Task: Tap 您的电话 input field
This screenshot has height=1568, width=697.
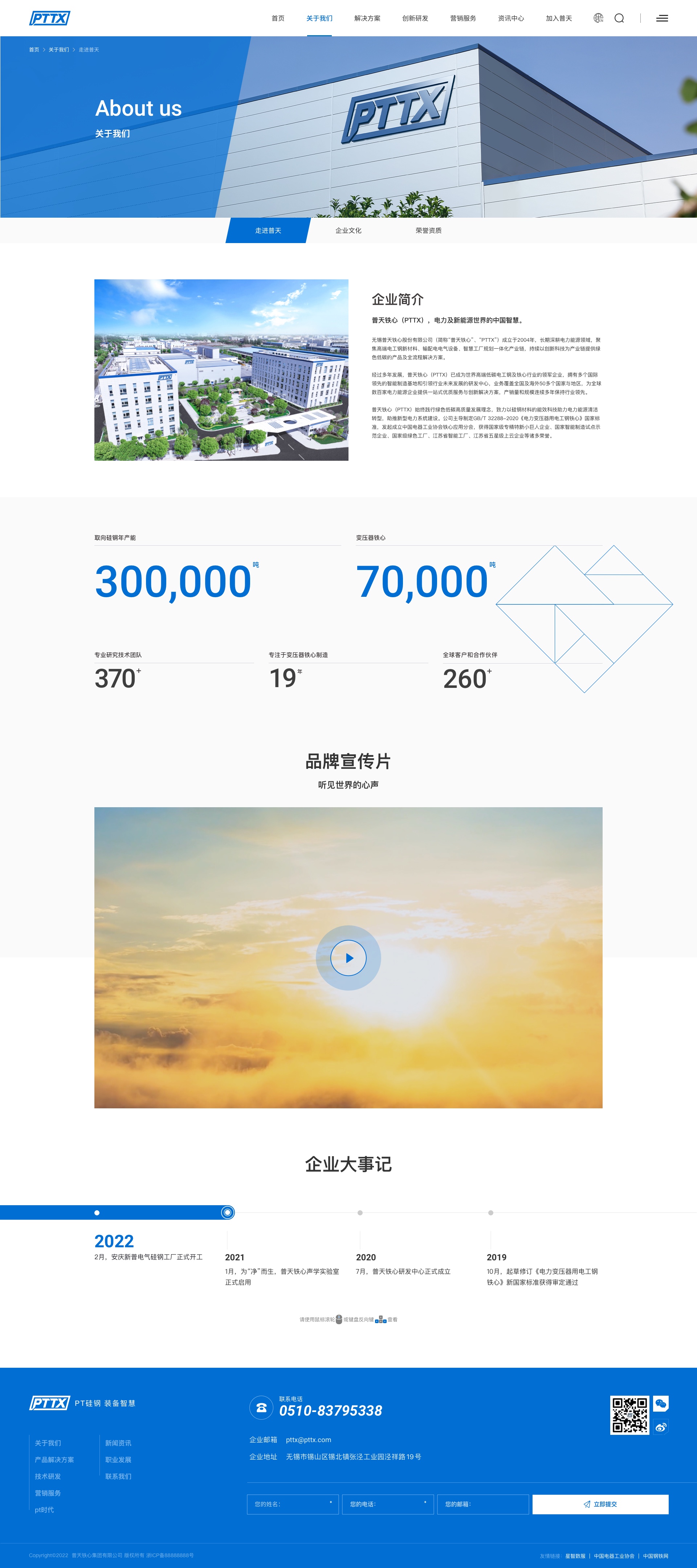Action: point(387,1504)
